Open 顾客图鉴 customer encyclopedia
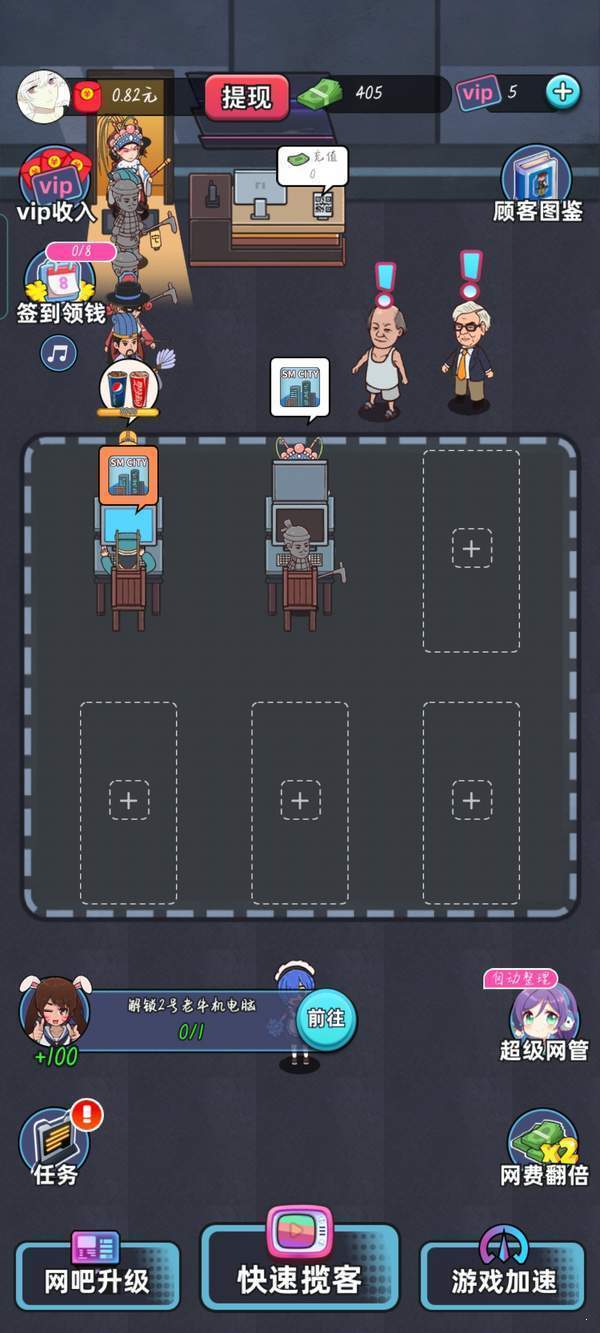Image resolution: width=600 pixels, height=1333 pixels. tap(538, 186)
